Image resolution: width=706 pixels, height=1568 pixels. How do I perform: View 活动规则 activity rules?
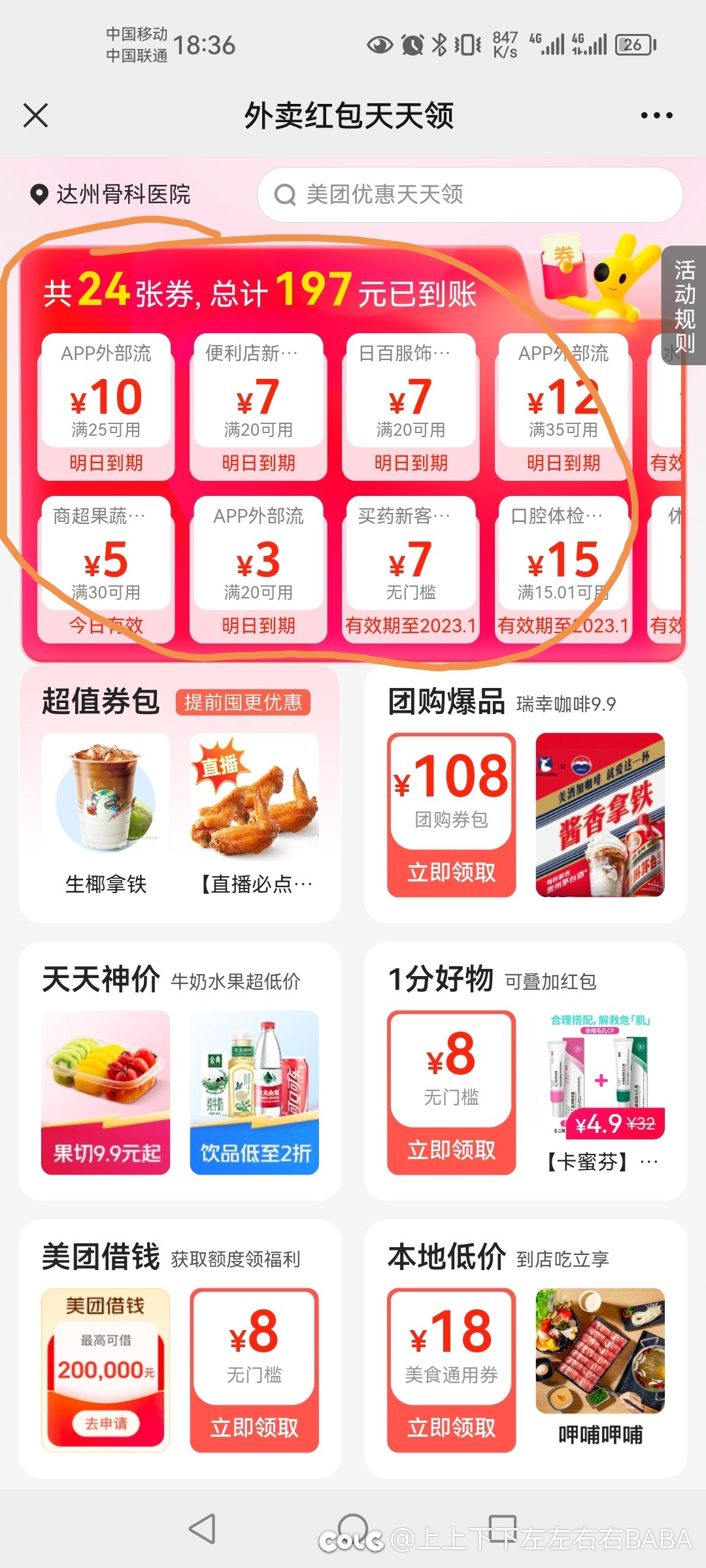(x=684, y=305)
